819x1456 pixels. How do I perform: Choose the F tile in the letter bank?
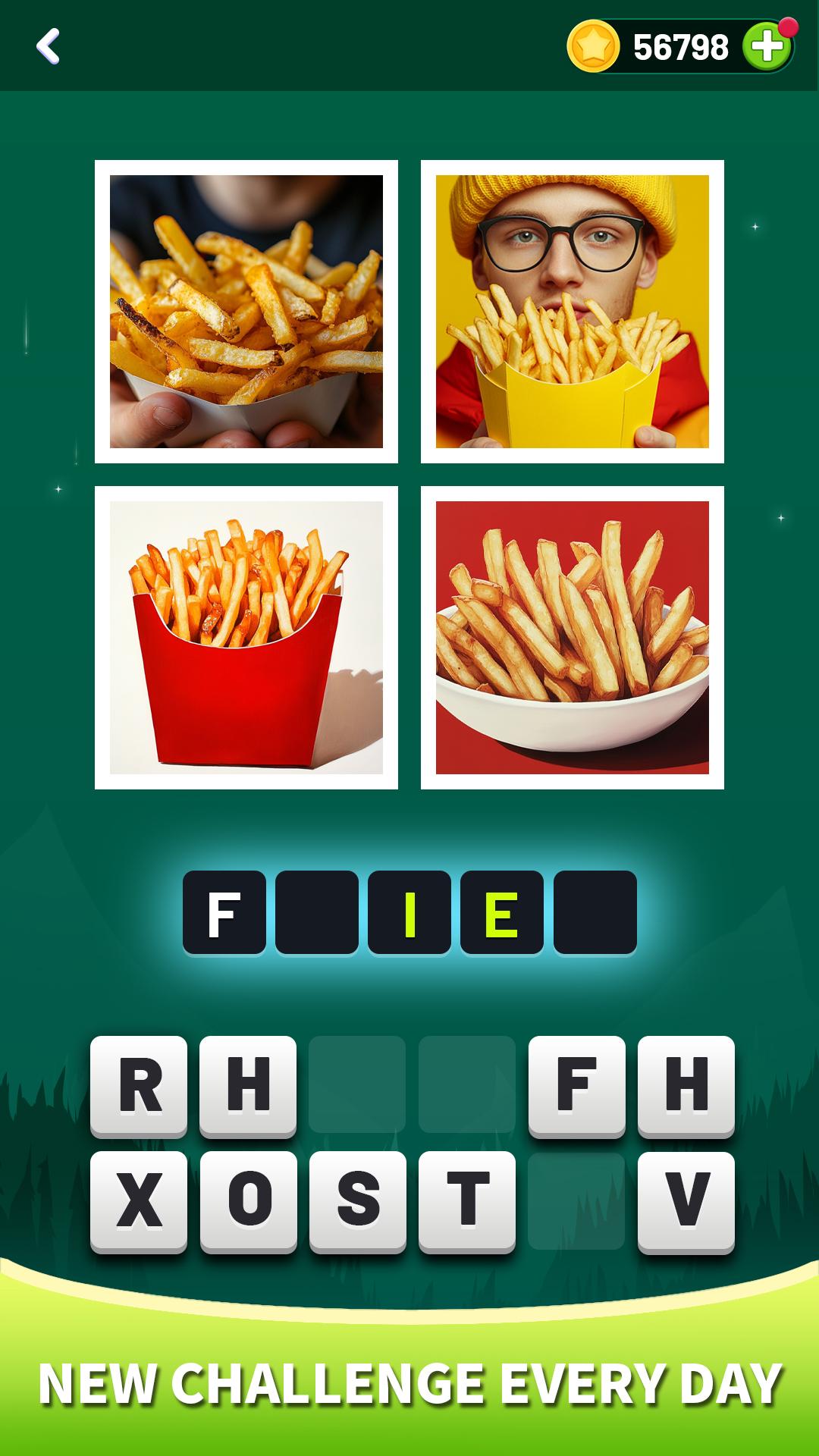(x=577, y=1086)
